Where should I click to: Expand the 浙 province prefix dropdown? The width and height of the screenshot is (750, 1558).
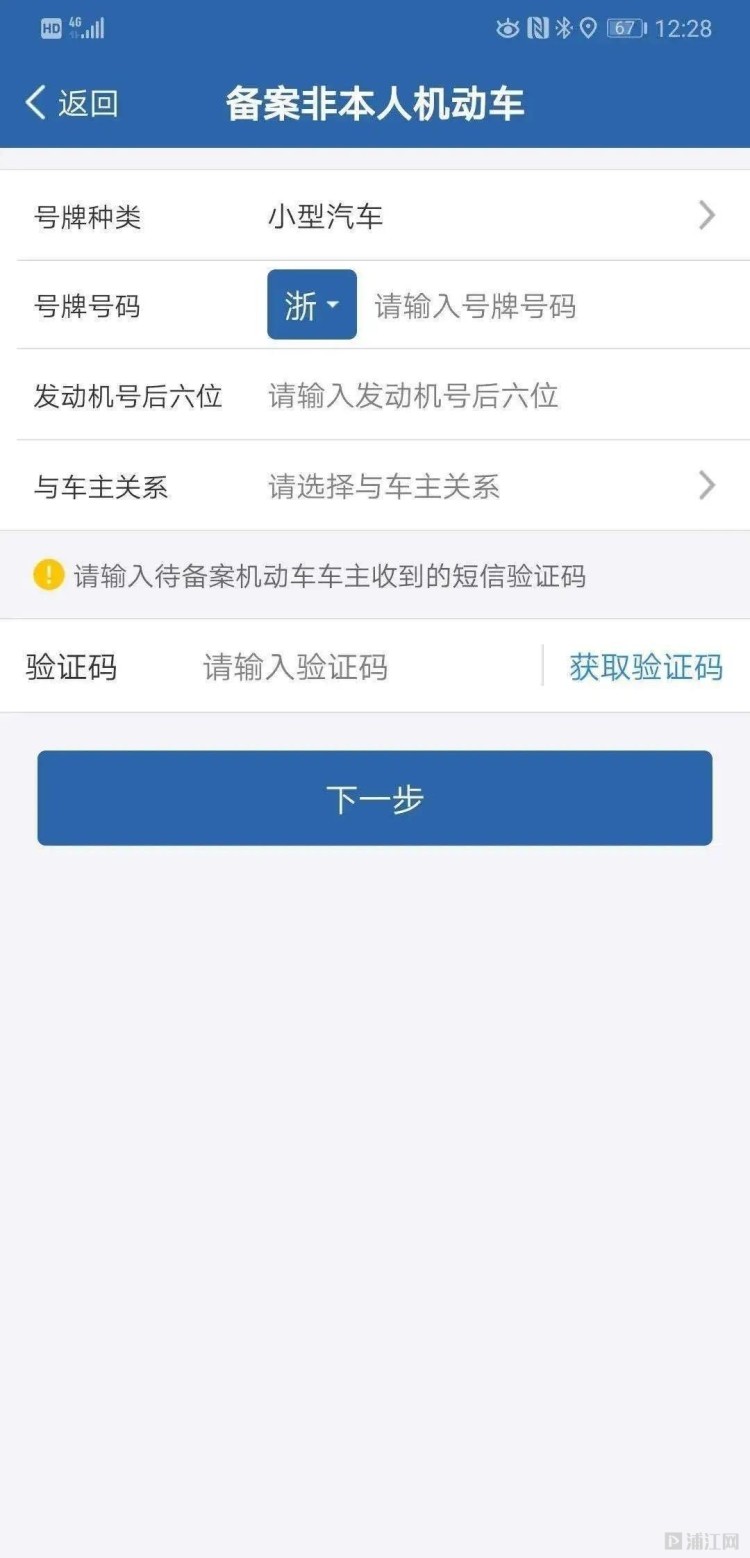pyautogui.click(x=312, y=305)
